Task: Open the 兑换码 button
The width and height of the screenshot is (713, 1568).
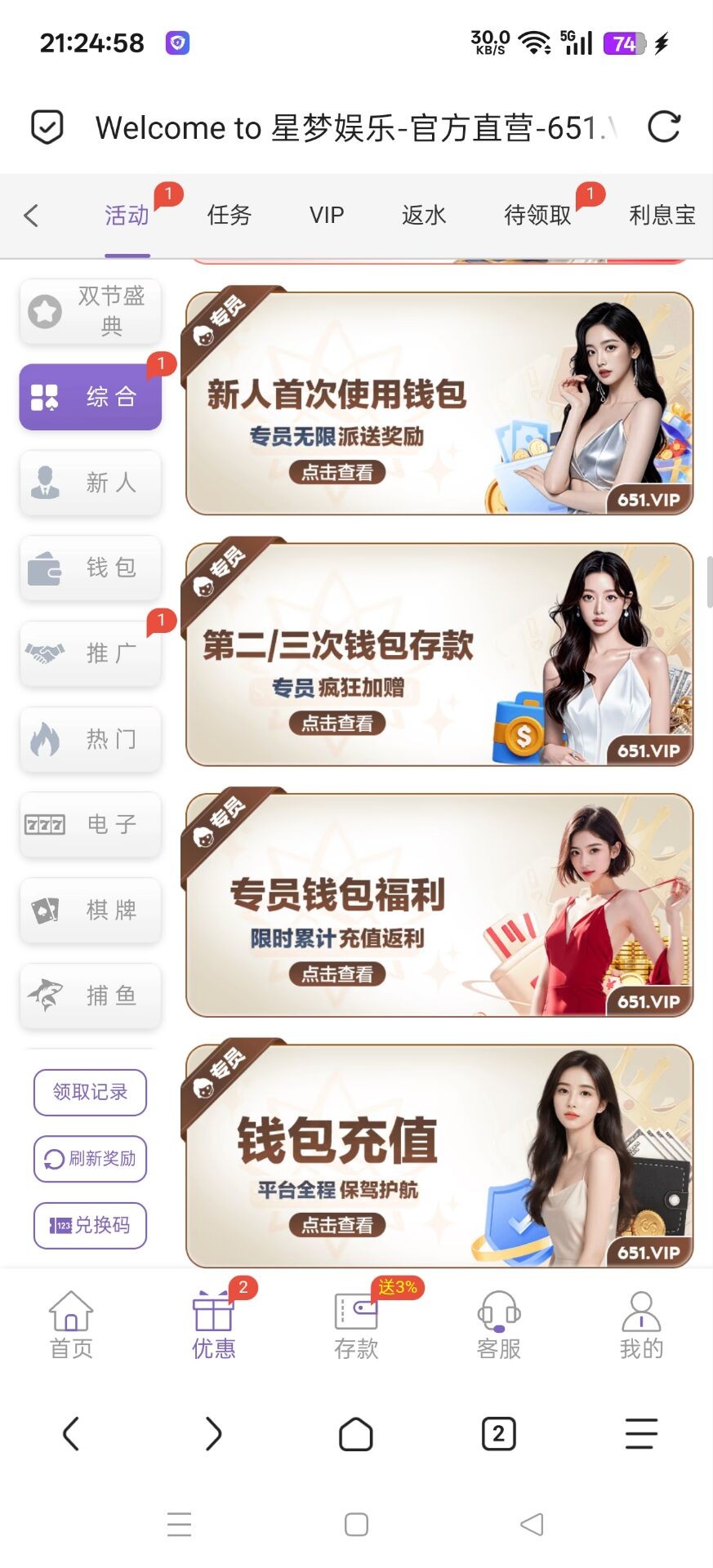Action: coord(90,1225)
